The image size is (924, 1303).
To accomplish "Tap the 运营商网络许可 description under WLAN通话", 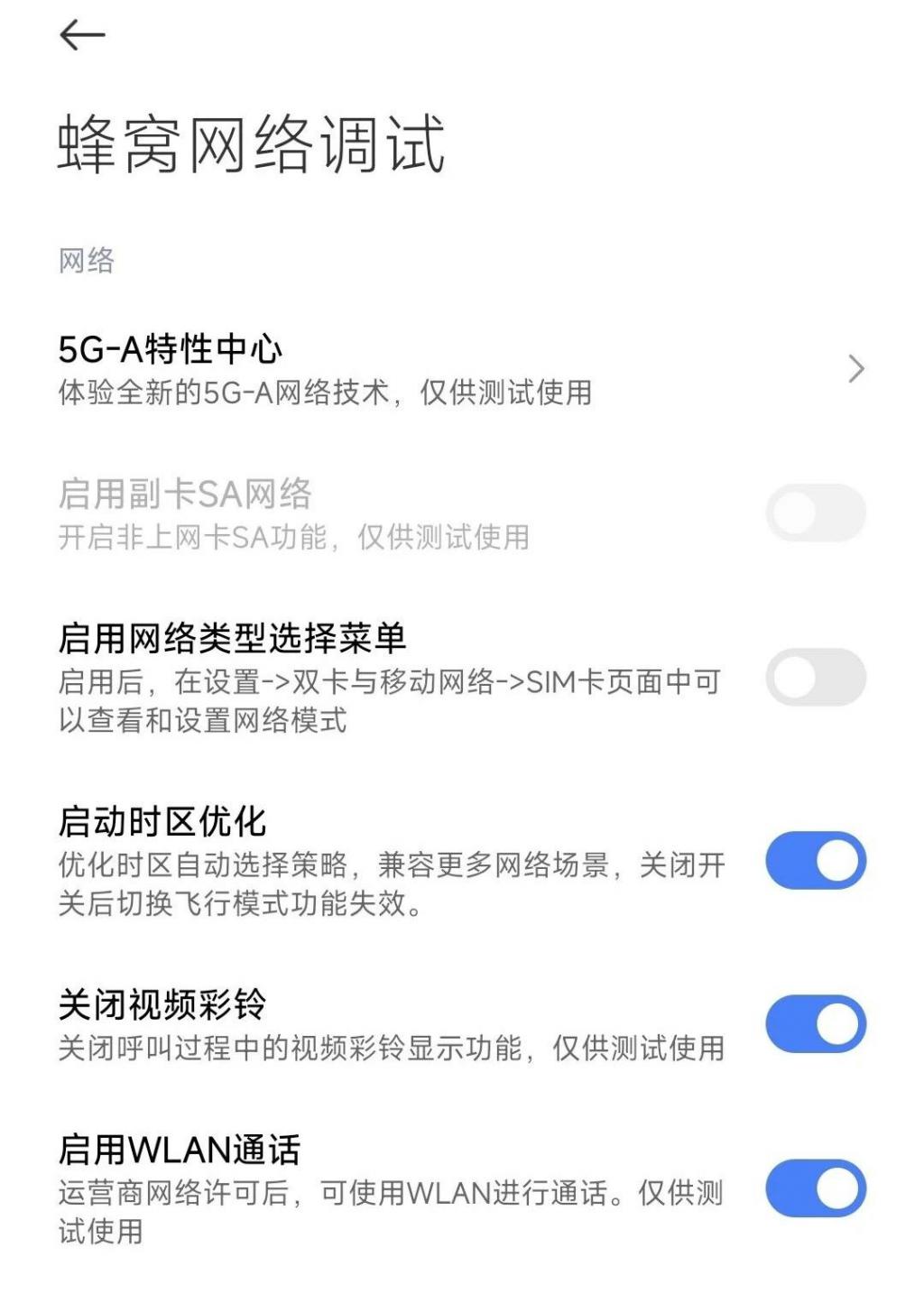I will (388, 1189).
